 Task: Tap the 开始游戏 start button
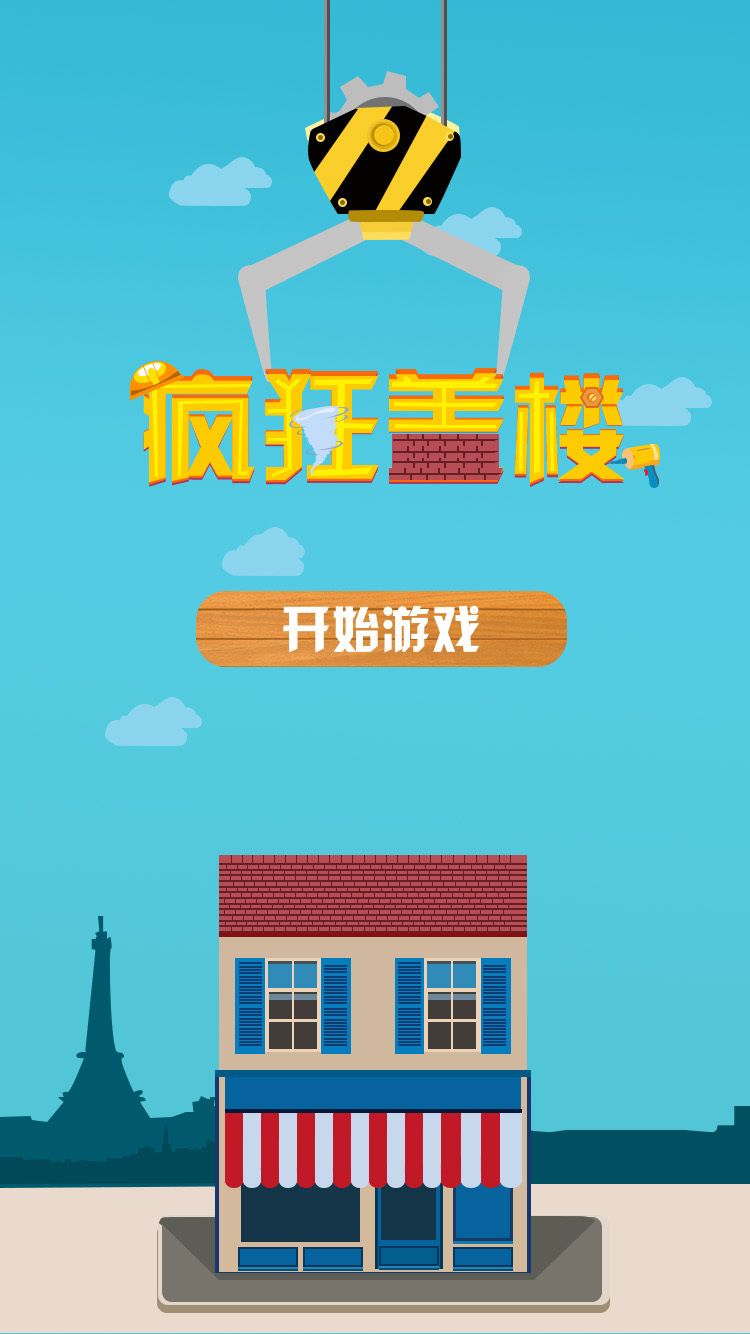(380, 630)
